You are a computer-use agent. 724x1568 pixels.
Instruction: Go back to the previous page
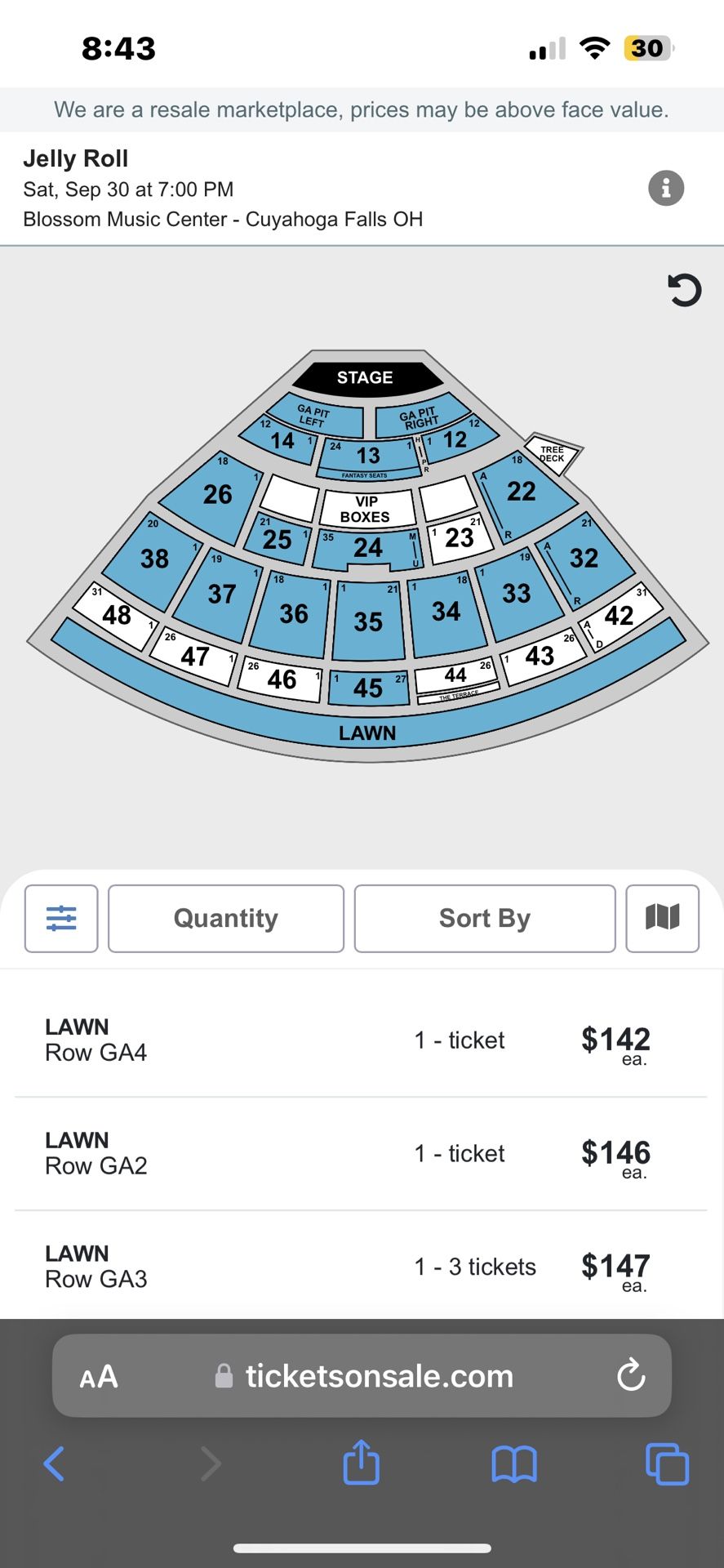coord(54,1463)
